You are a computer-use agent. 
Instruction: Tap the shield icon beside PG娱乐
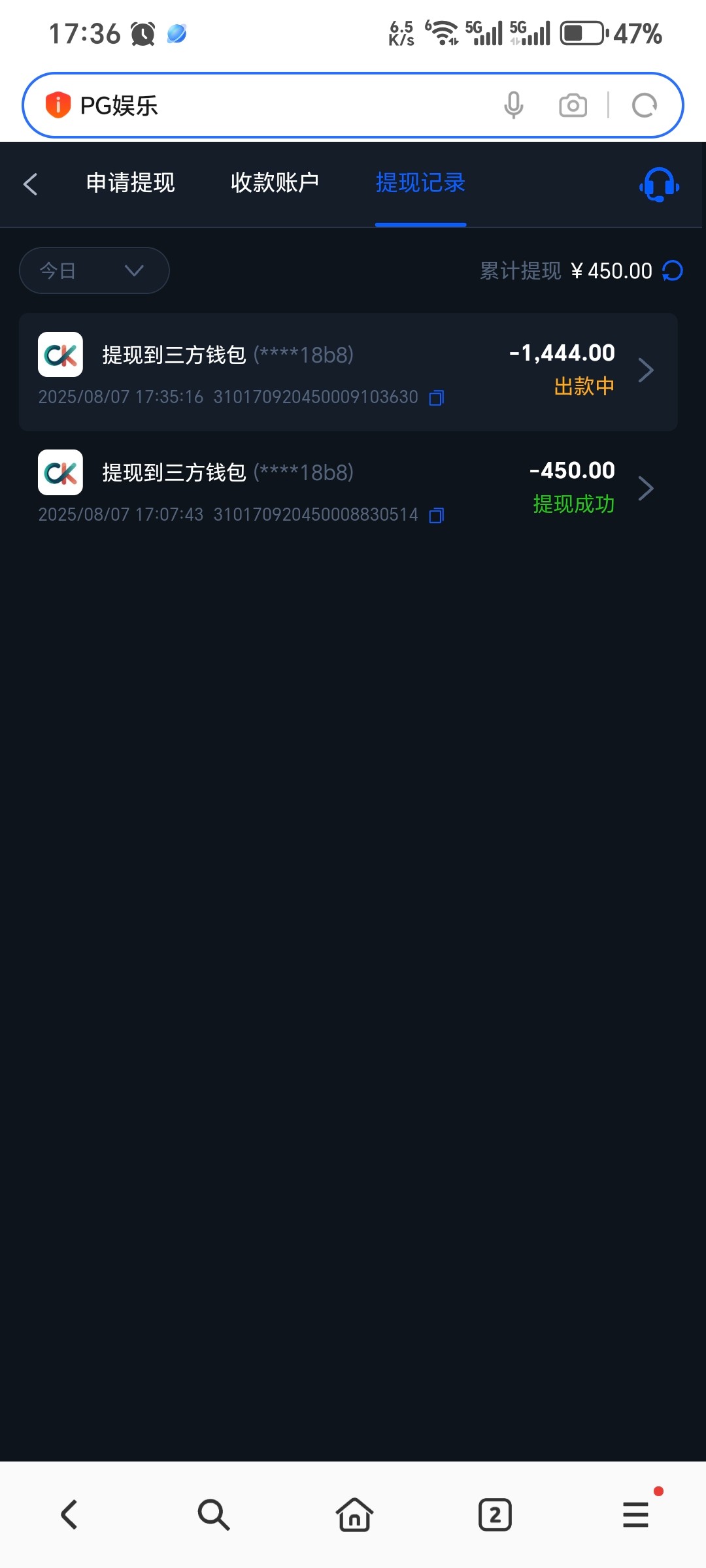(x=58, y=105)
